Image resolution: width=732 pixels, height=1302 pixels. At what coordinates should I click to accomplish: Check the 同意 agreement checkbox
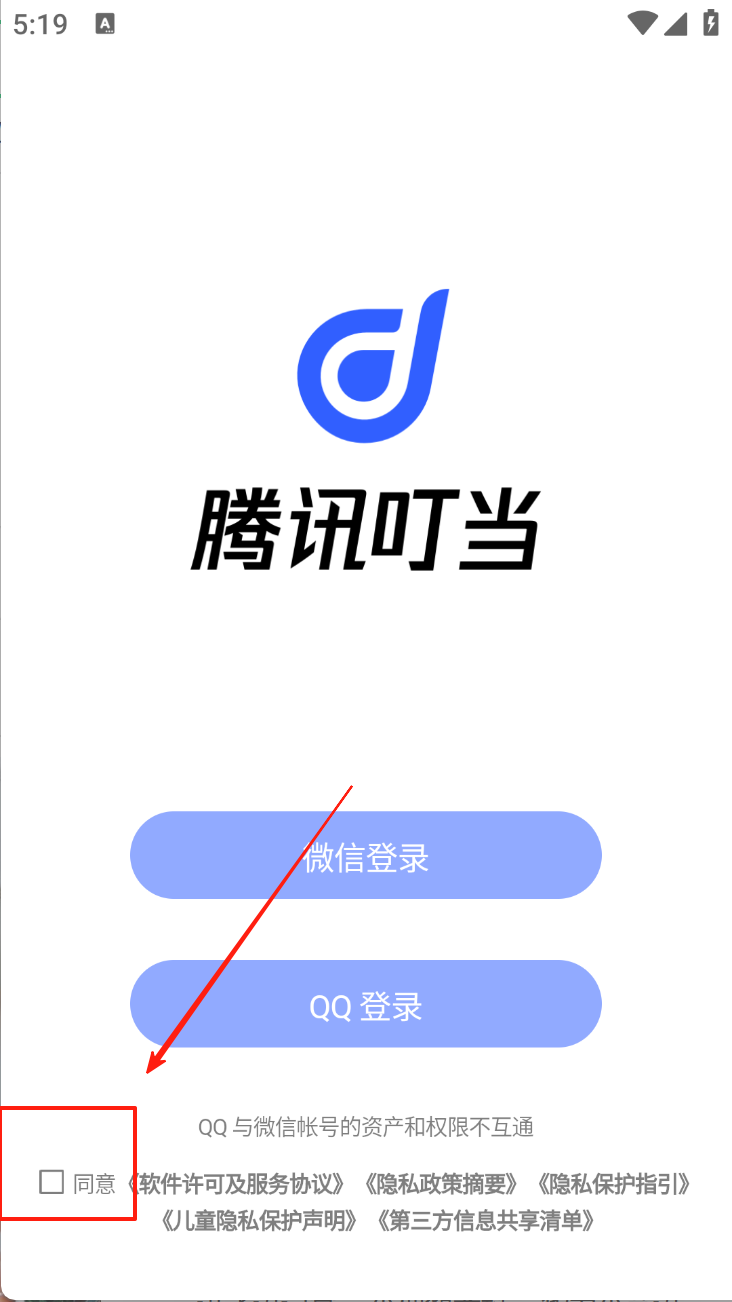pyautogui.click(x=51, y=1182)
